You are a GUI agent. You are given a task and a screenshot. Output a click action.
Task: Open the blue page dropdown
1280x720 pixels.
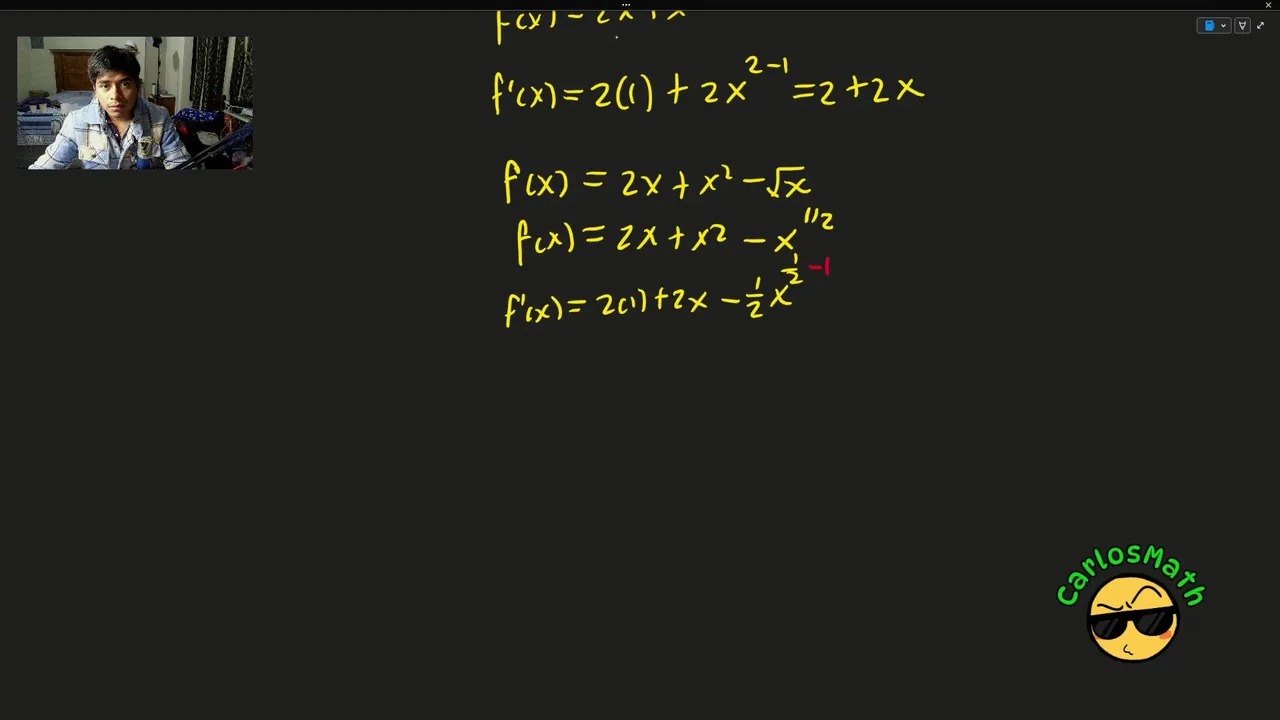click(1222, 26)
